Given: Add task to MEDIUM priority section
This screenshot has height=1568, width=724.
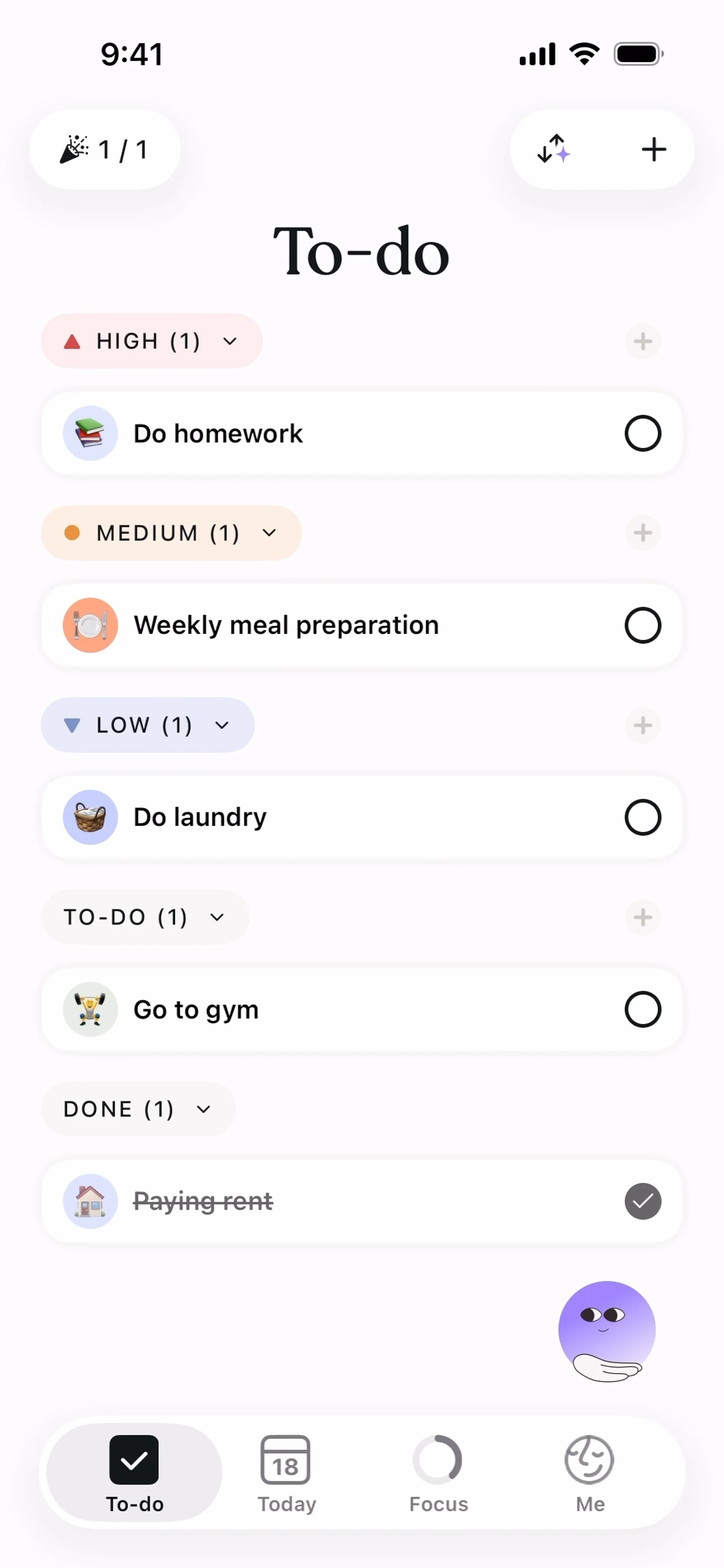Looking at the screenshot, I should (x=643, y=533).
